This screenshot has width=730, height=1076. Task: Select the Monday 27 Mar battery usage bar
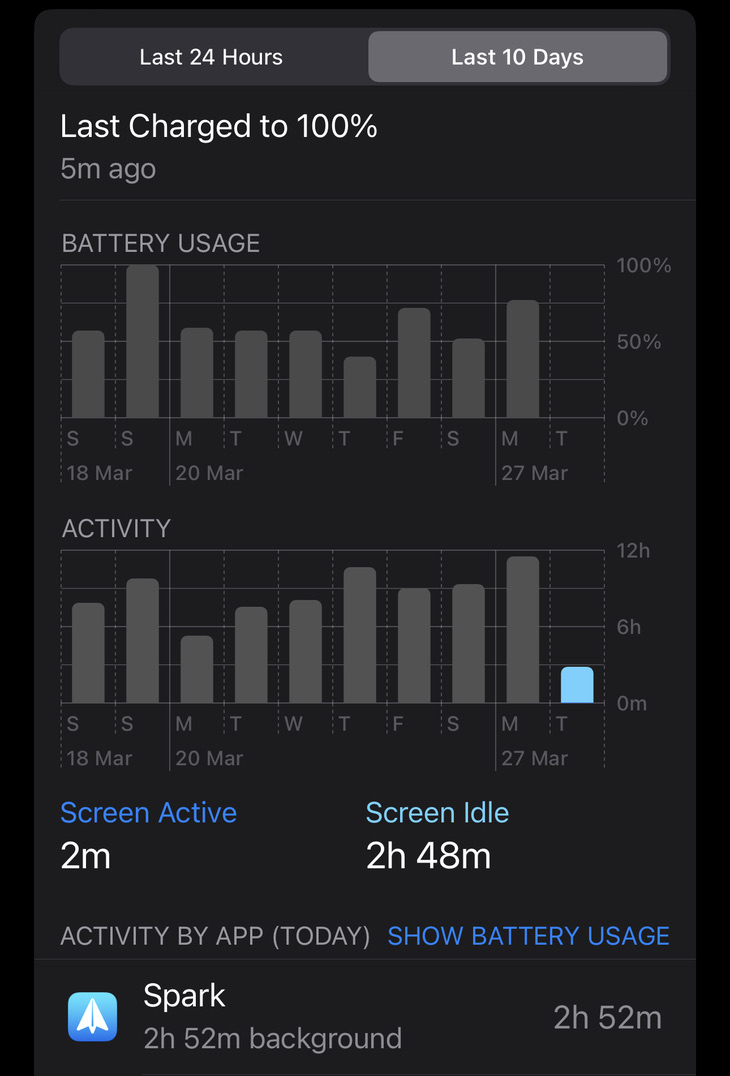pos(522,360)
